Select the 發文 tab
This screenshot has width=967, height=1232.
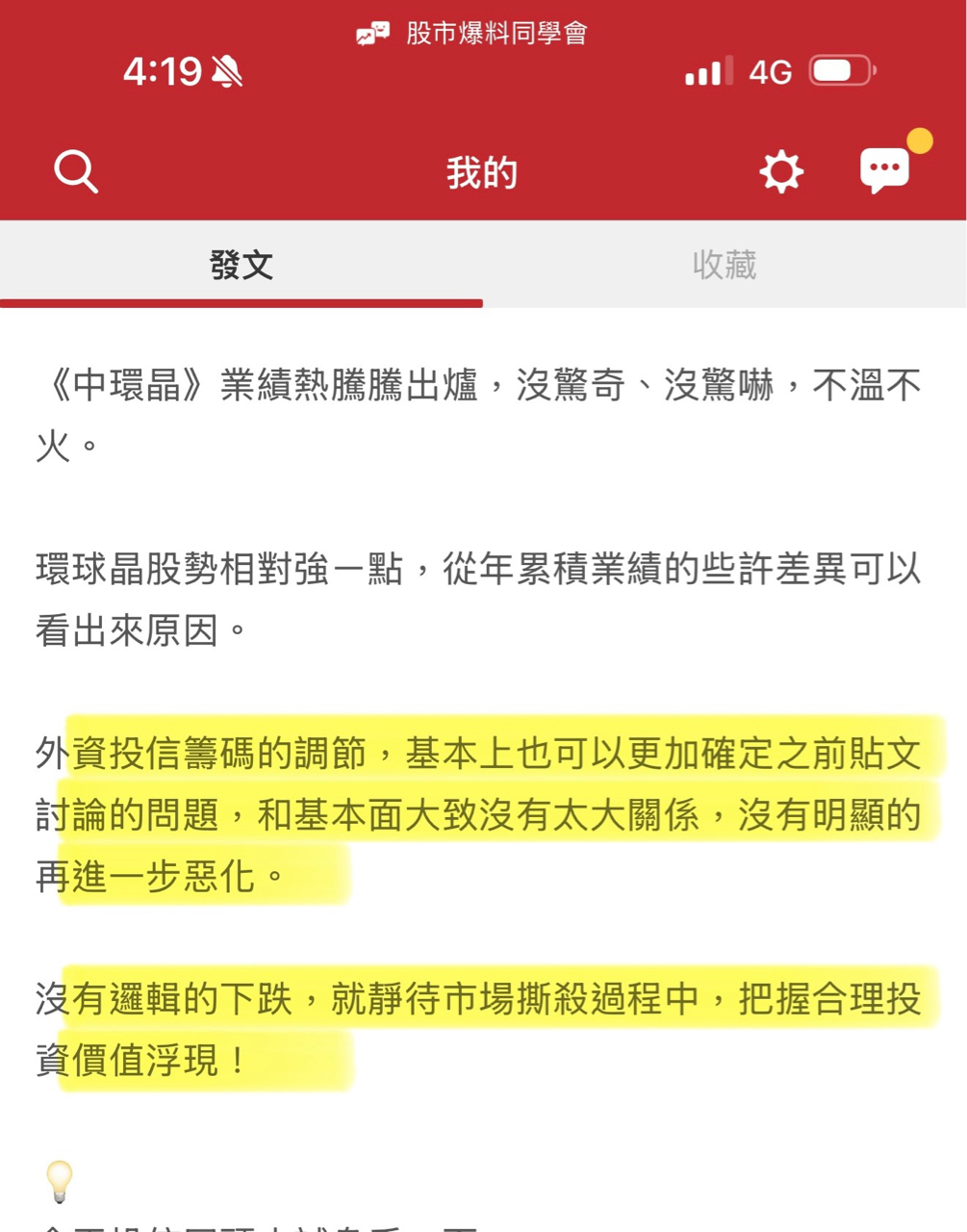click(242, 265)
